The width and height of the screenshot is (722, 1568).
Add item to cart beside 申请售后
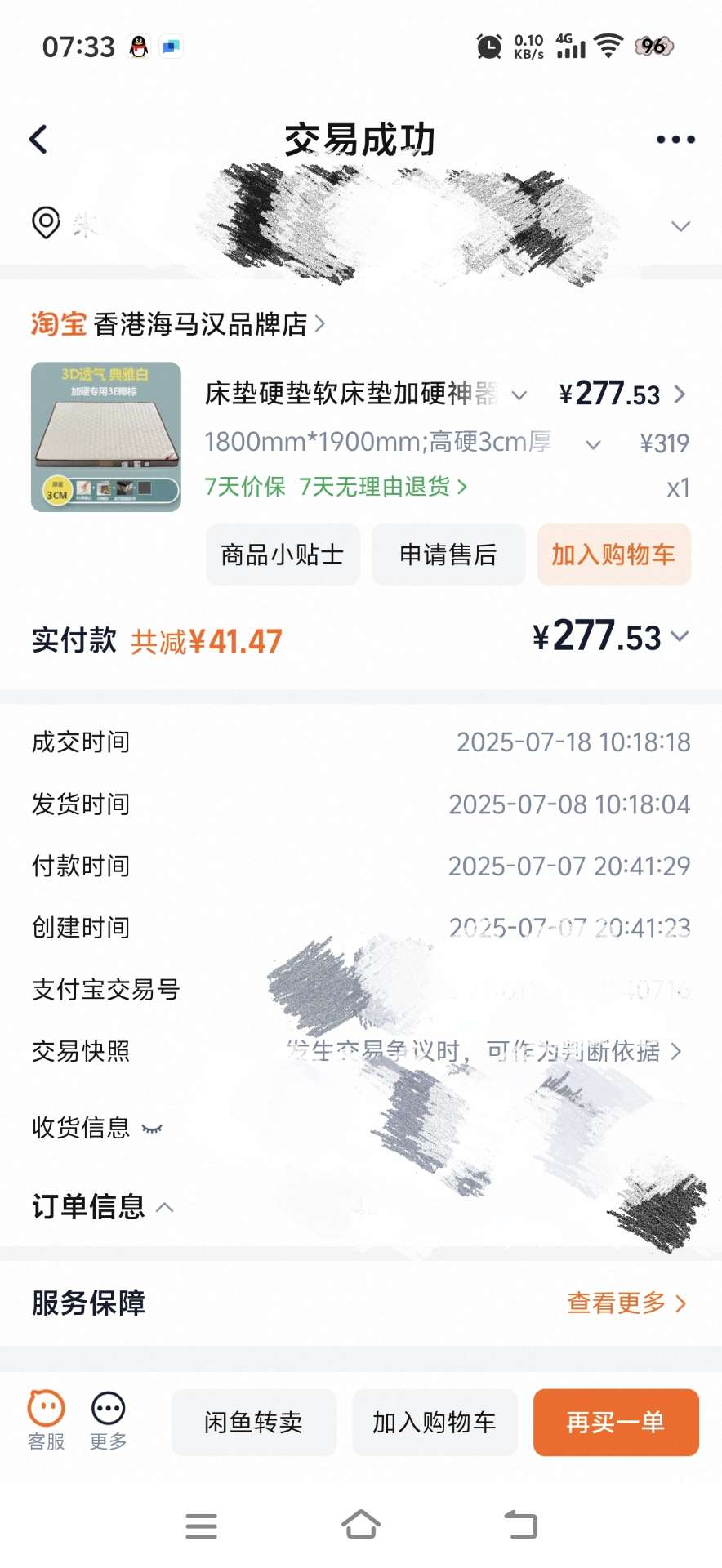pyautogui.click(x=613, y=555)
